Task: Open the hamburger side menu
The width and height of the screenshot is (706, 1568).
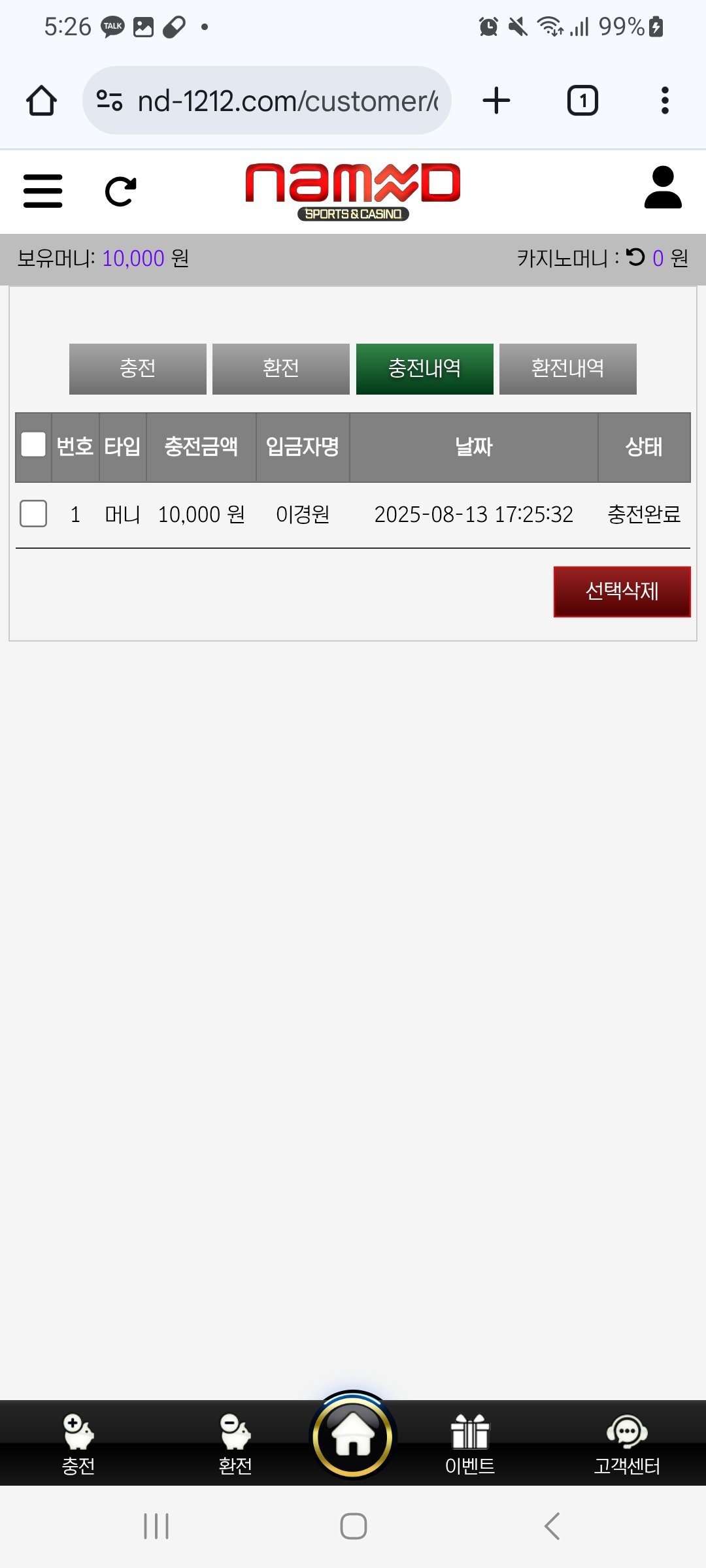Action: 42,191
